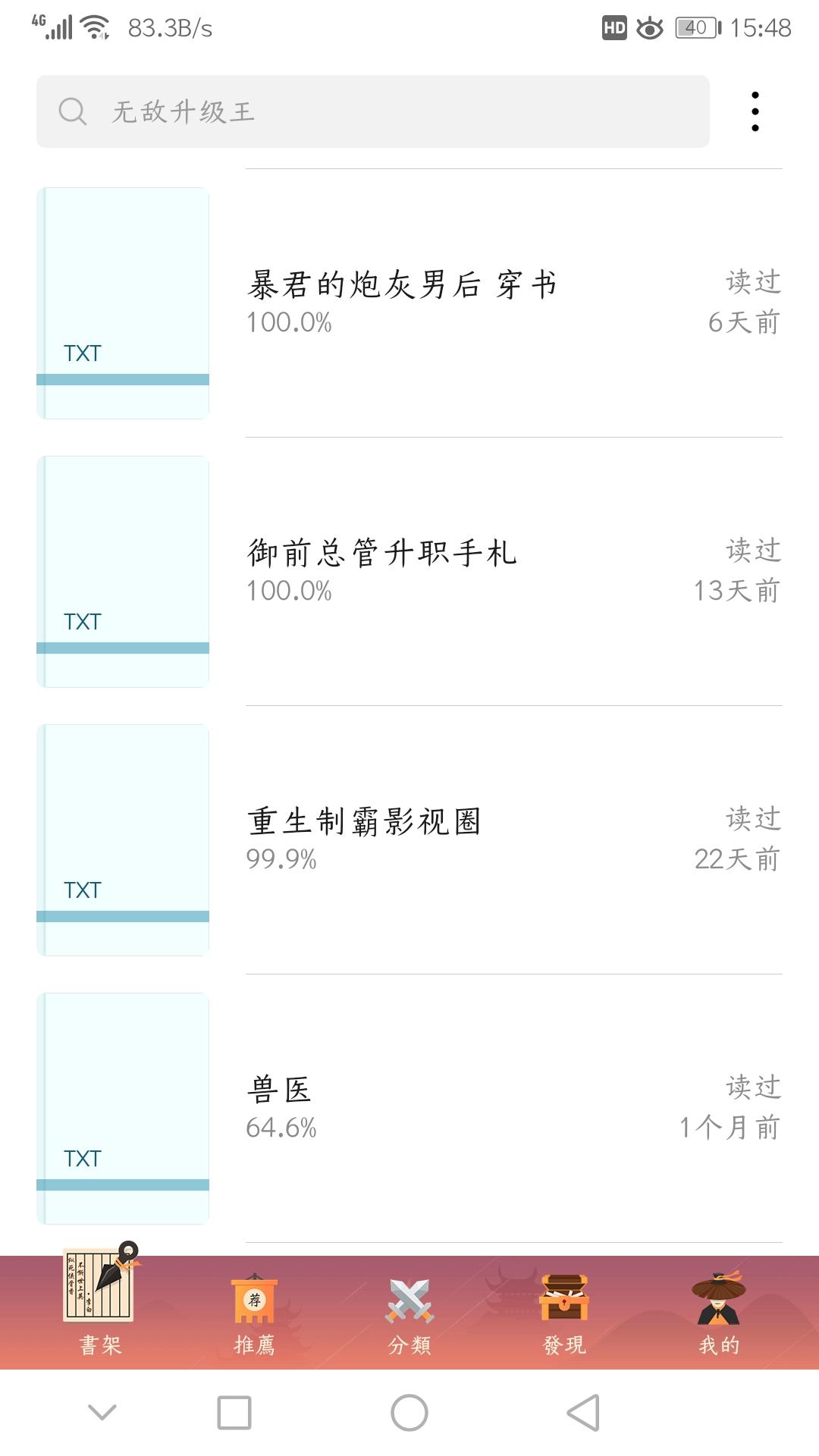The width and height of the screenshot is (819, 1456).
Task: Open the book 重生制霸影视圈
Action: 409,840
